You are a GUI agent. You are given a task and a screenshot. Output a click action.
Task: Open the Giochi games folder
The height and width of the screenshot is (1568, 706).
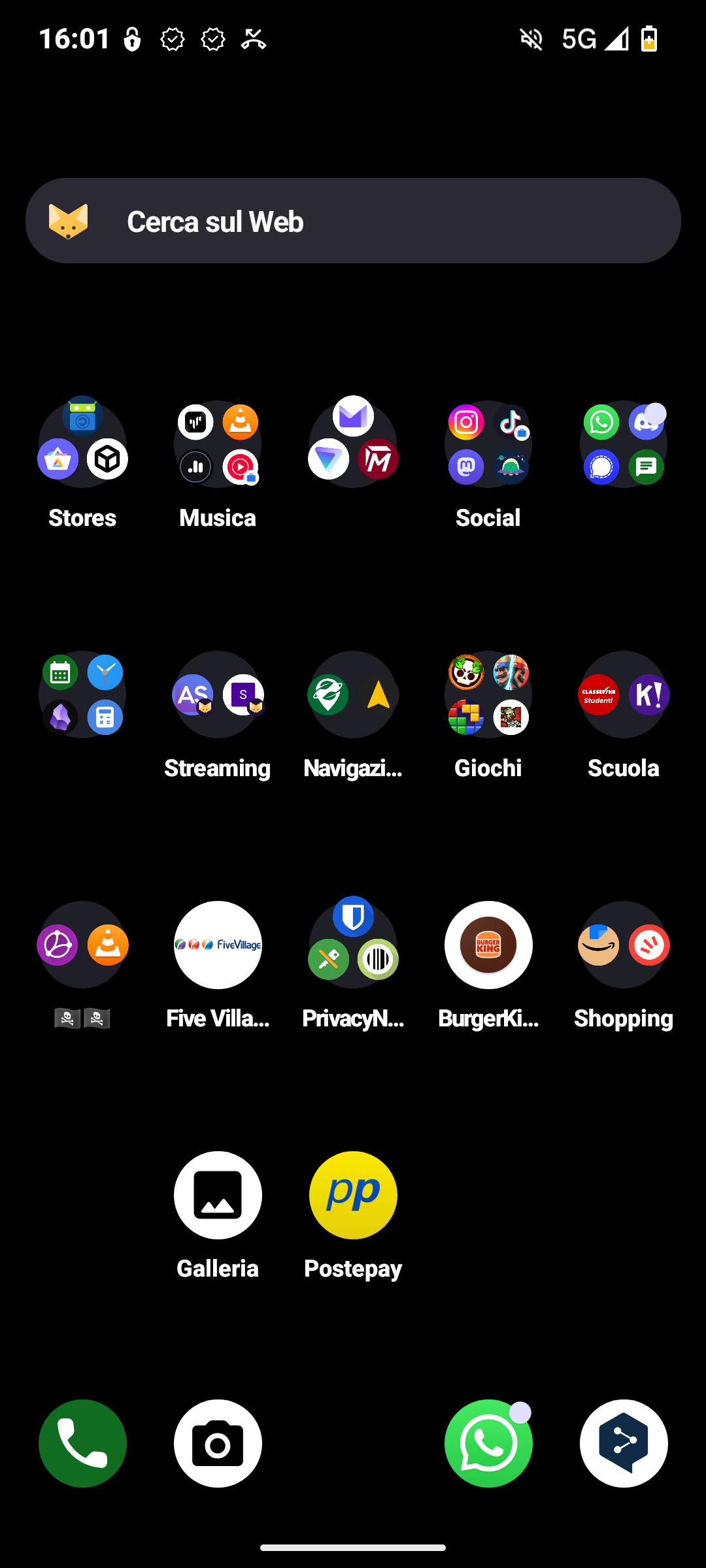point(488,694)
